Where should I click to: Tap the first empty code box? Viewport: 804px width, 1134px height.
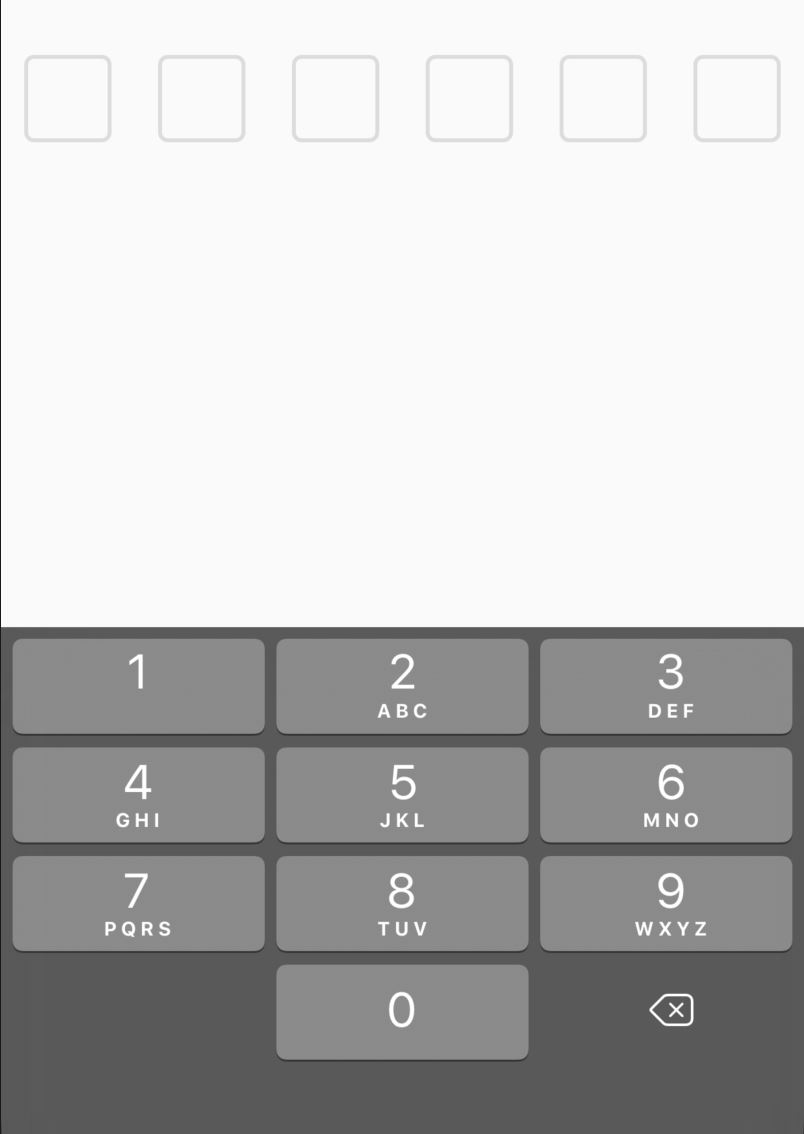coord(68,98)
